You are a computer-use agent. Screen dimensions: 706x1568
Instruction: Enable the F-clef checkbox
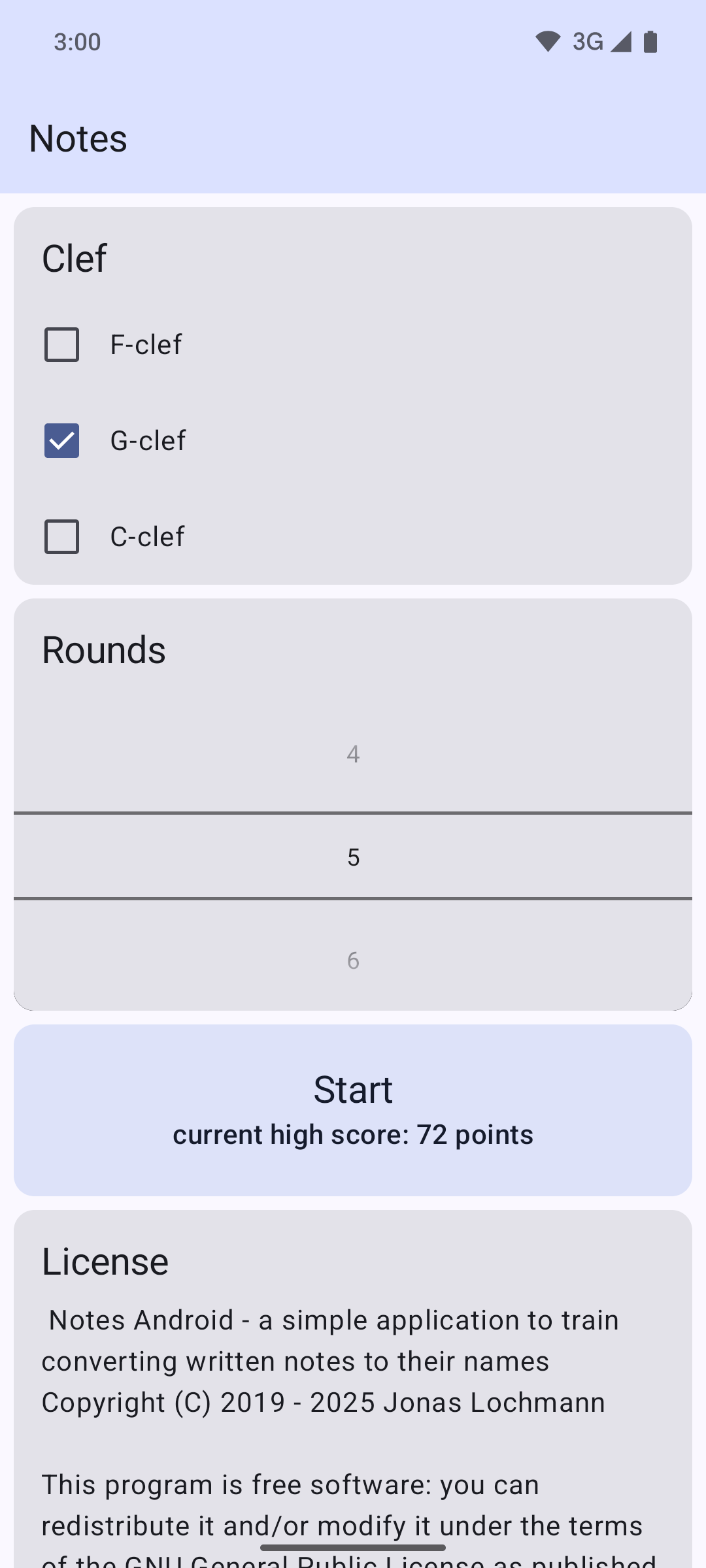click(x=61, y=344)
